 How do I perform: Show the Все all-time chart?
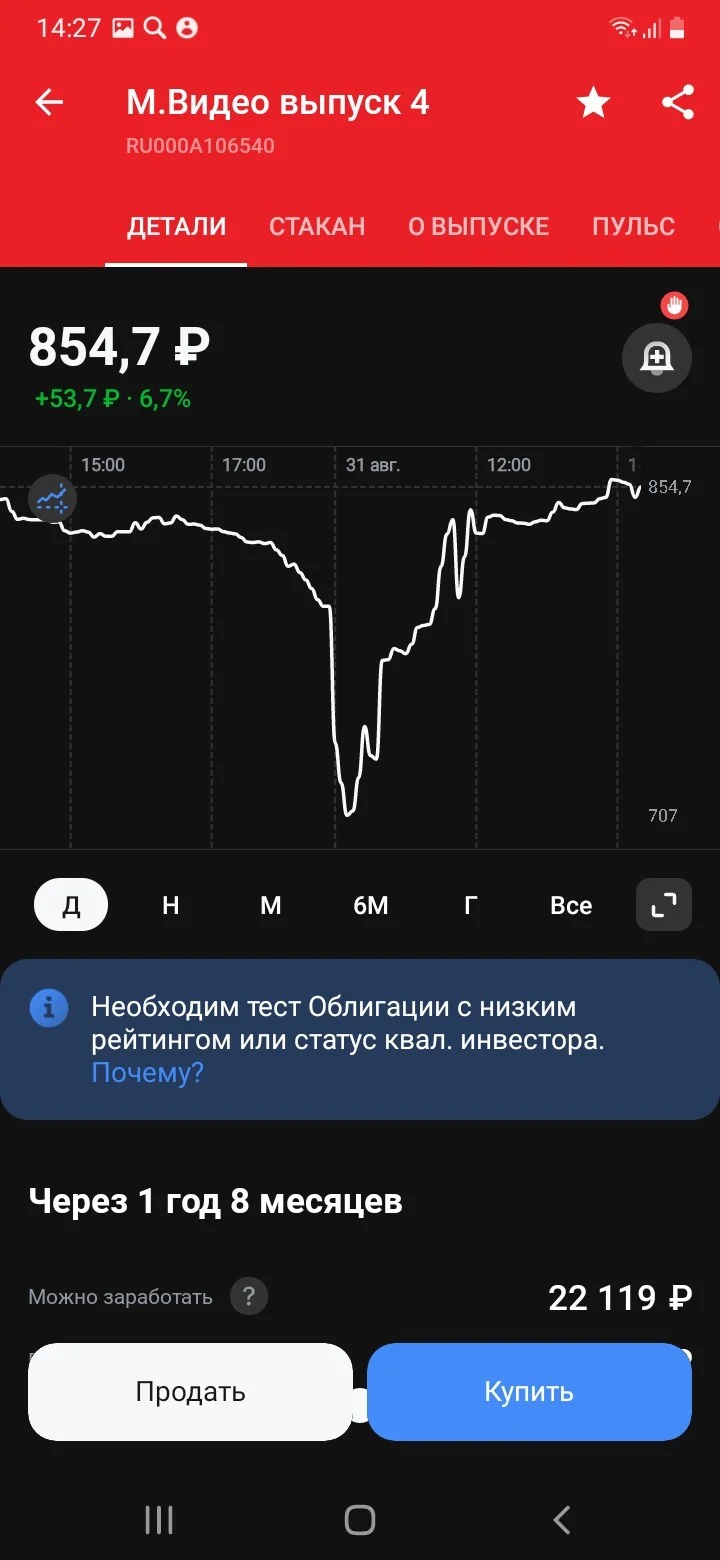pyautogui.click(x=571, y=905)
